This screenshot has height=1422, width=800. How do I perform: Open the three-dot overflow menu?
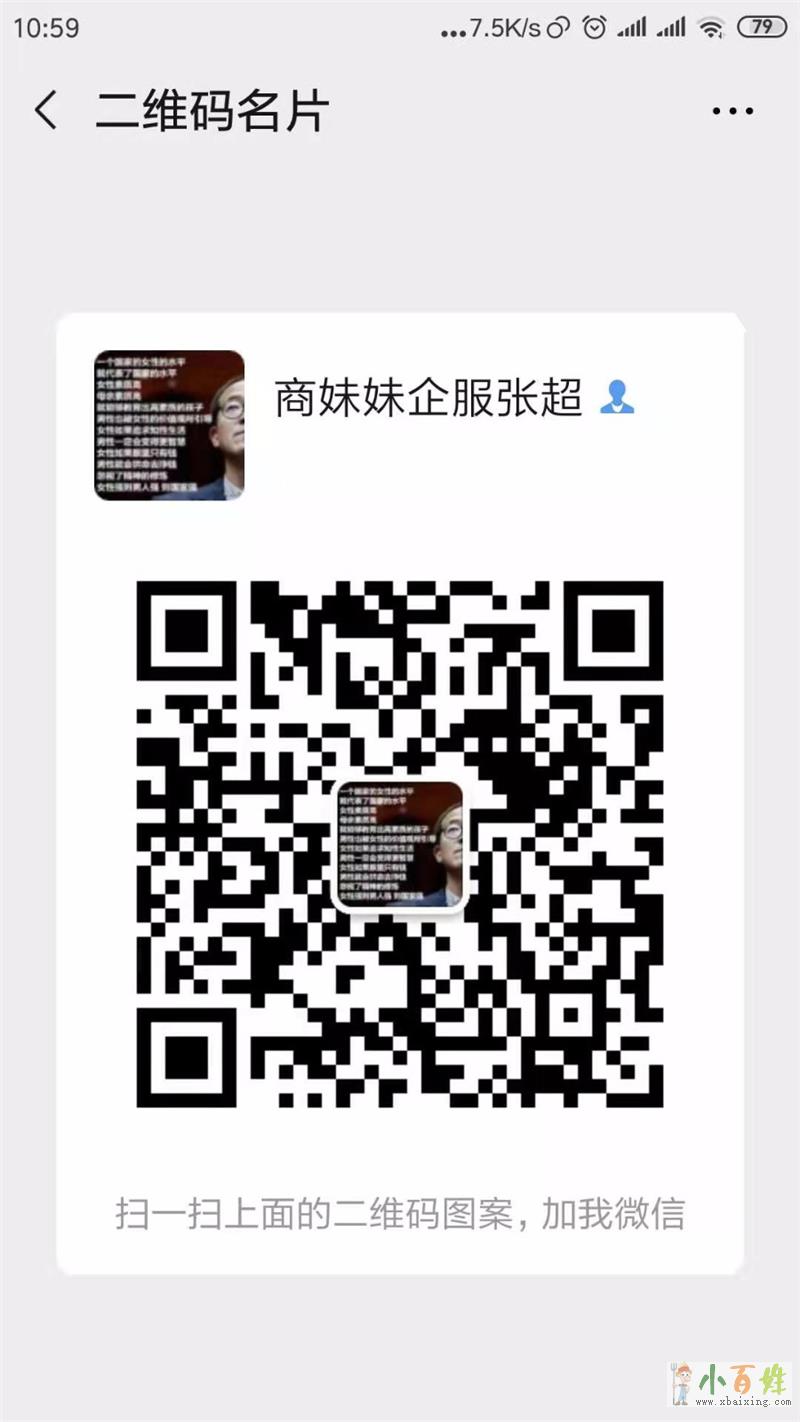pos(732,111)
